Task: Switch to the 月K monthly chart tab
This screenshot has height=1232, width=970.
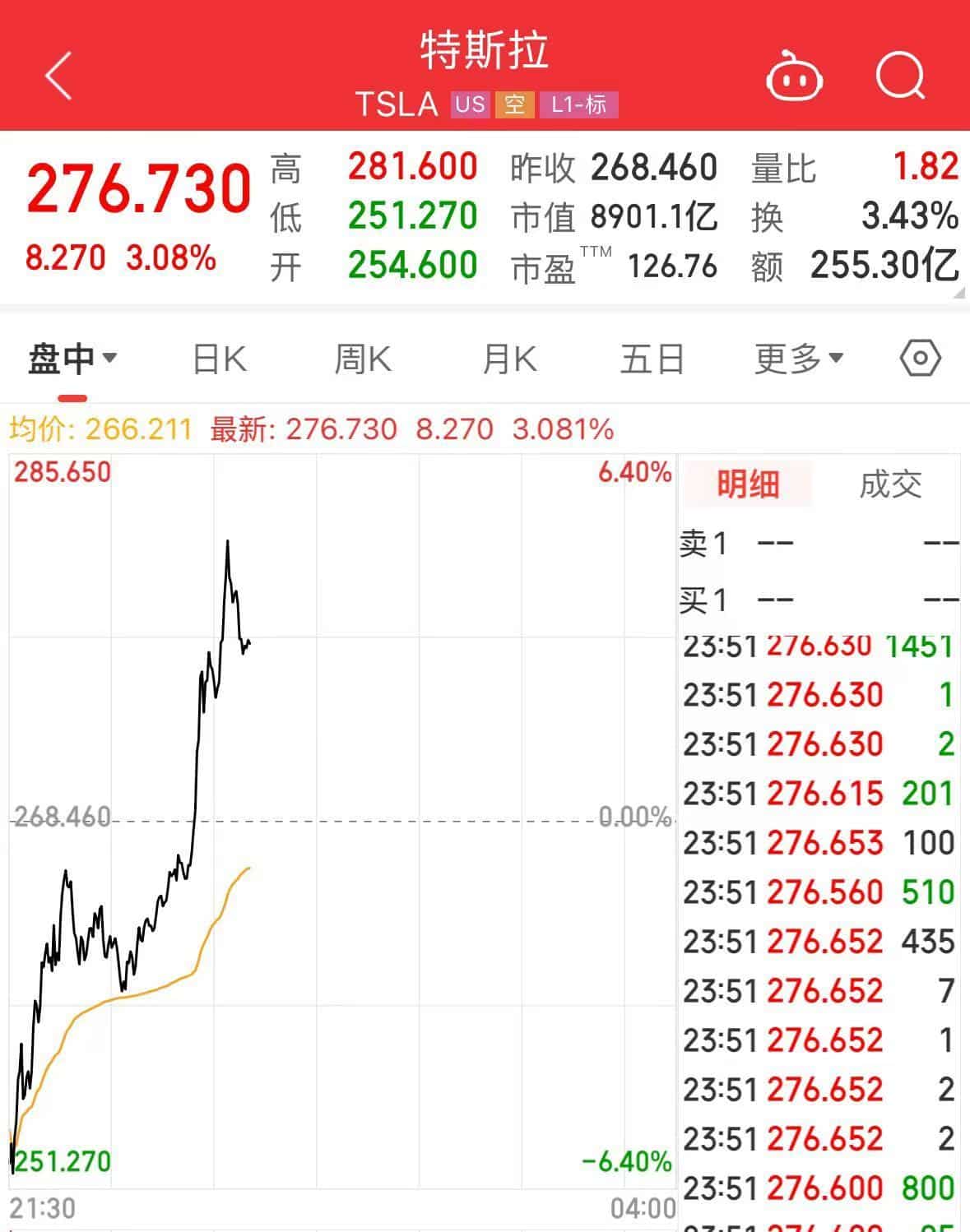Action: 508,357
